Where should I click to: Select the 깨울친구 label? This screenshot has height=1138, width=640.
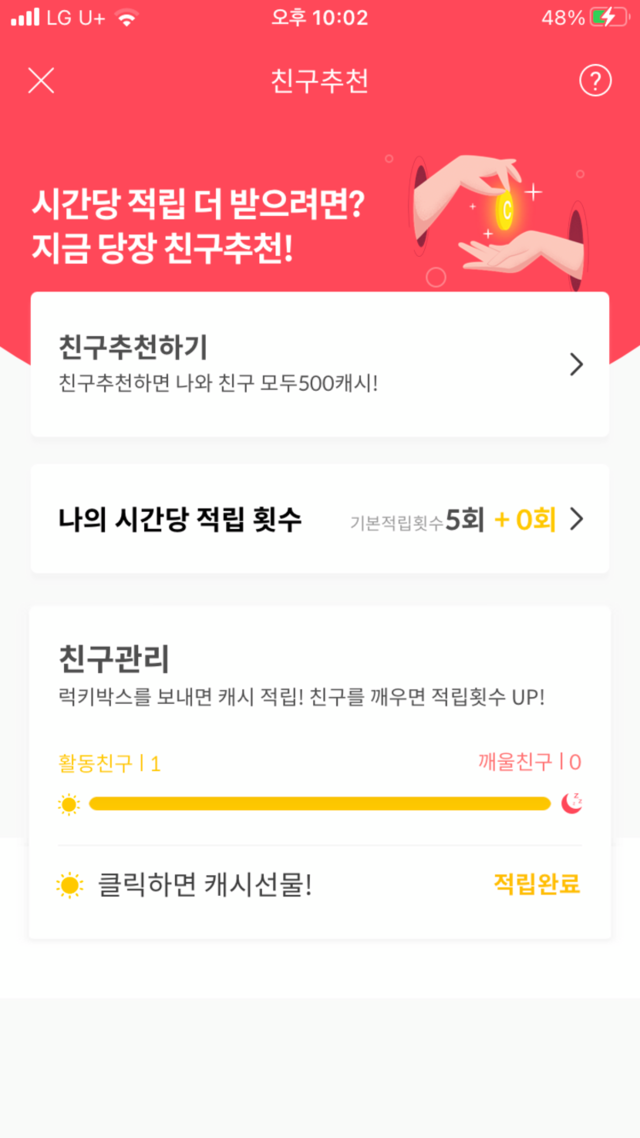click(530, 762)
